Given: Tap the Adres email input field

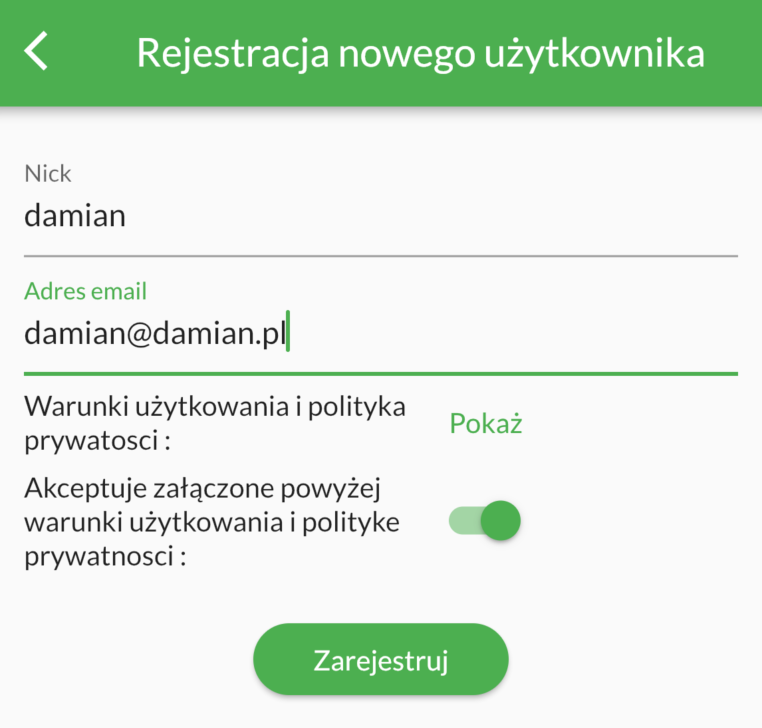Looking at the screenshot, I should pos(380,334).
